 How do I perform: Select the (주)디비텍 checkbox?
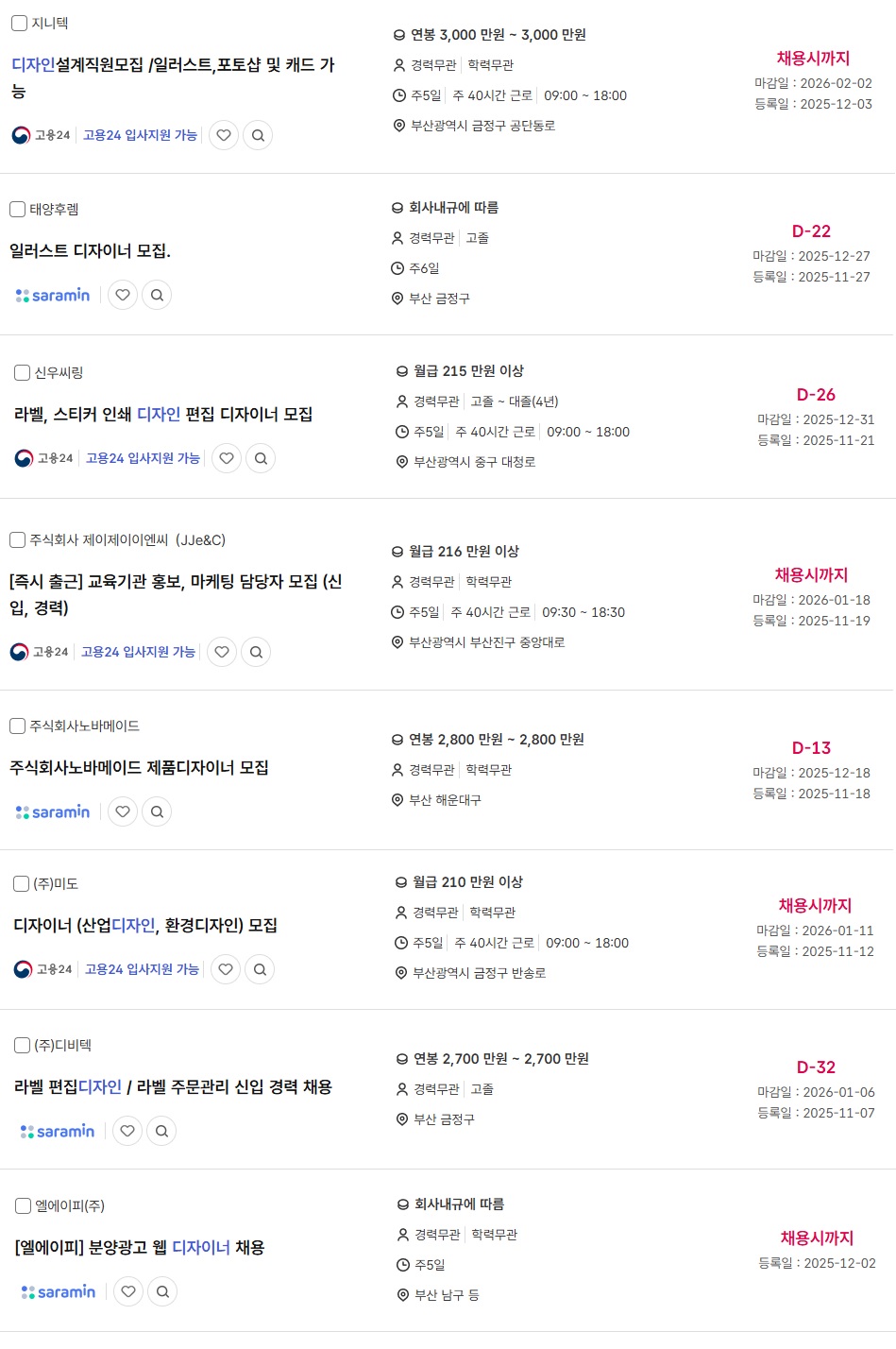pos(22,1045)
